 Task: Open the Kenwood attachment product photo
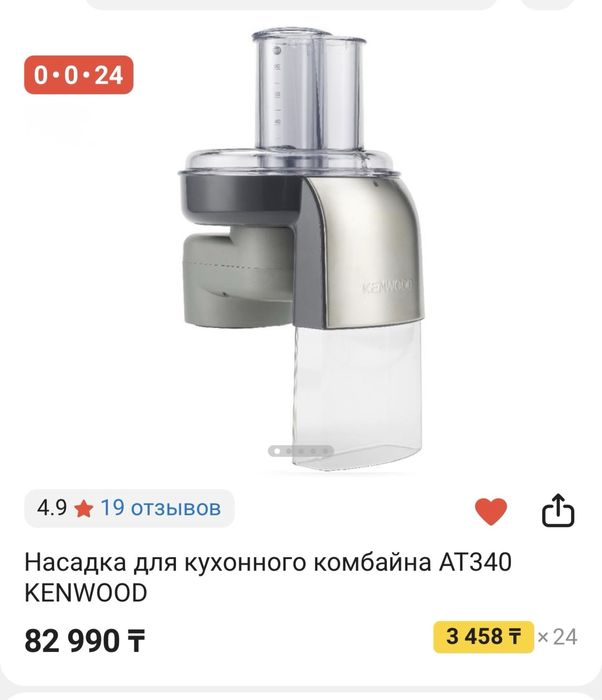[300, 250]
